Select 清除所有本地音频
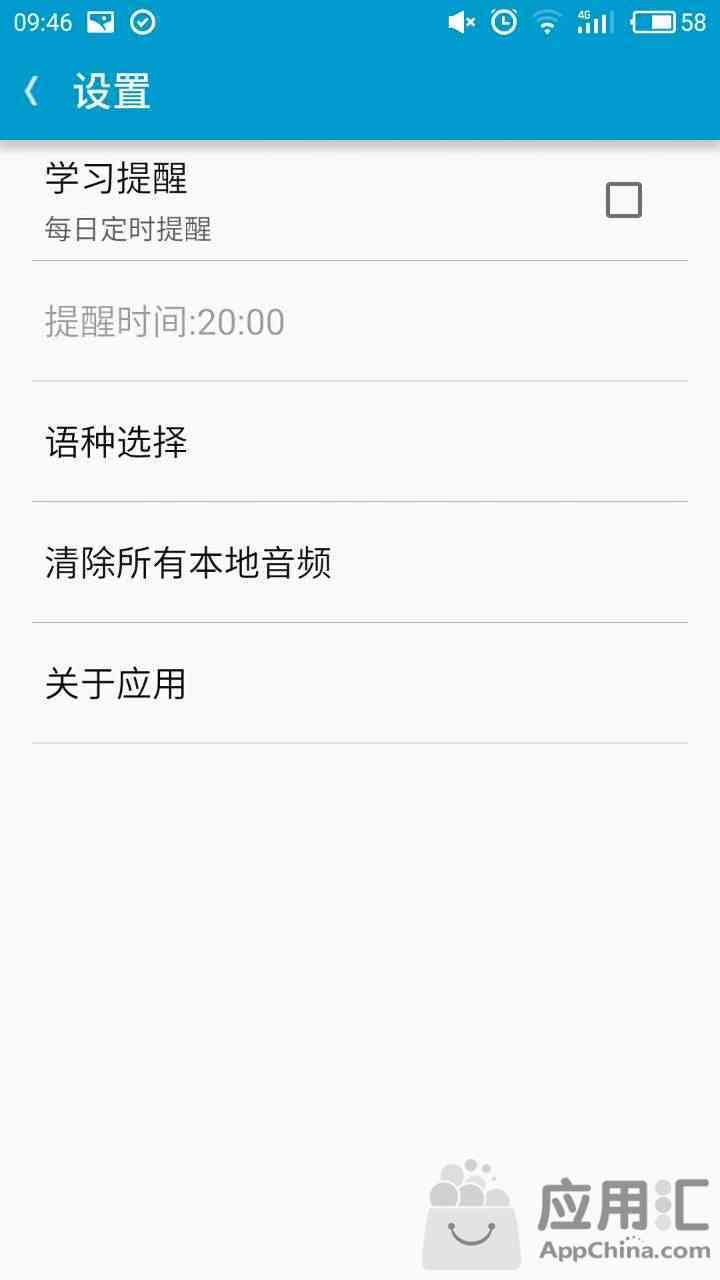 360,563
